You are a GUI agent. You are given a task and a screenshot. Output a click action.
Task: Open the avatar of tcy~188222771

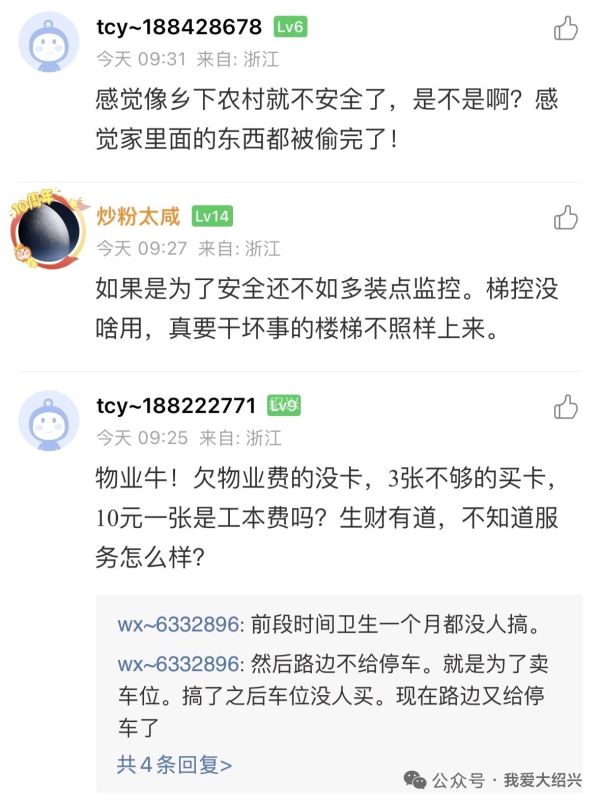48,421
